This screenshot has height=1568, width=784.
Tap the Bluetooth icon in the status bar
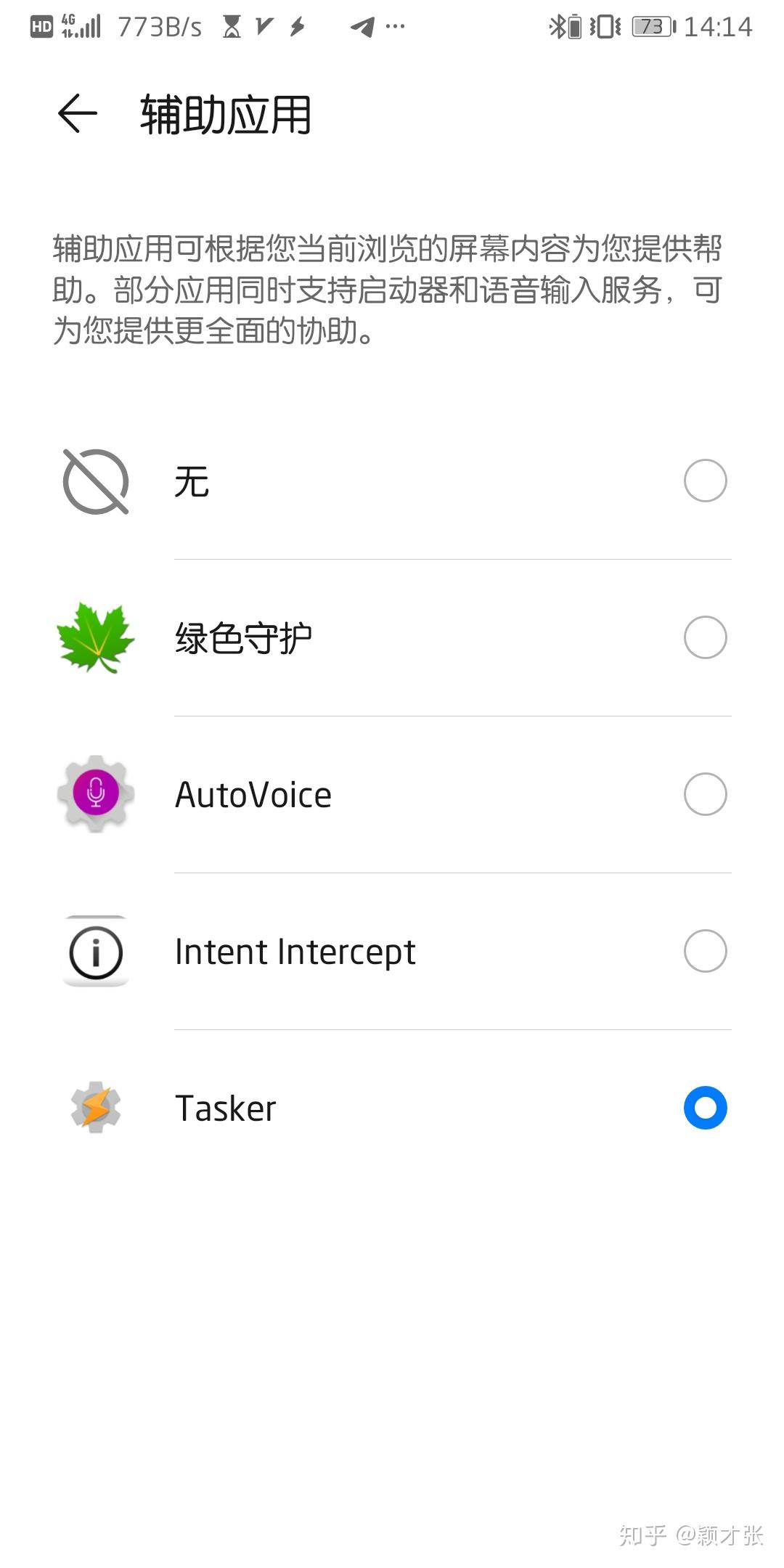[x=559, y=26]
